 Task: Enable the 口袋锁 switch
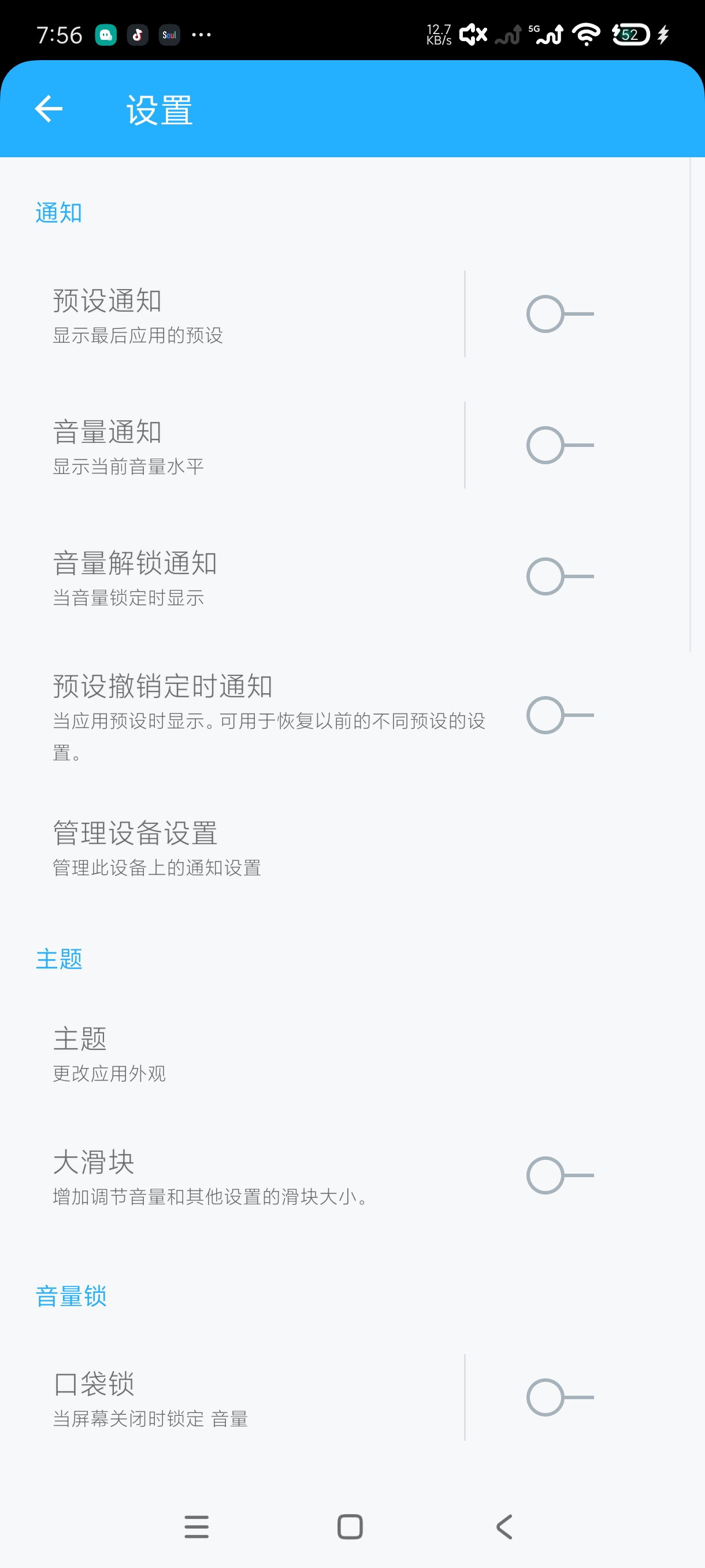tap(559, 1397)
